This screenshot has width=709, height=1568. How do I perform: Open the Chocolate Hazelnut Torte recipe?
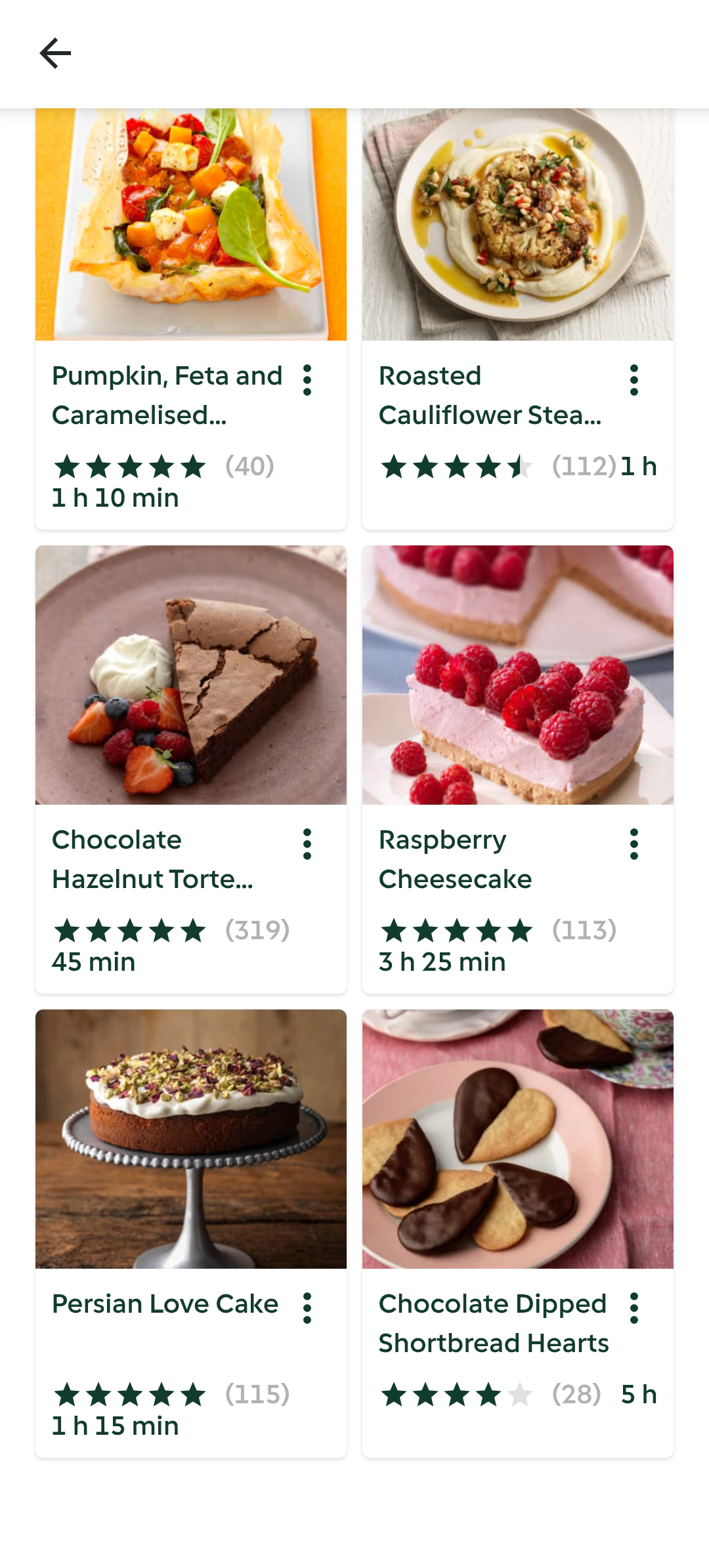pyautogui.click(x=190, y=676)
